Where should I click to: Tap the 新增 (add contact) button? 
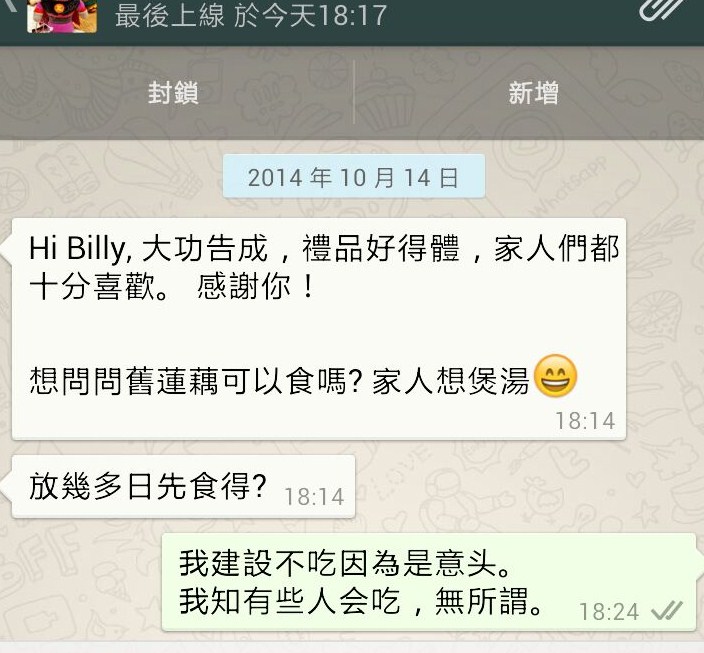pos(532,94)
